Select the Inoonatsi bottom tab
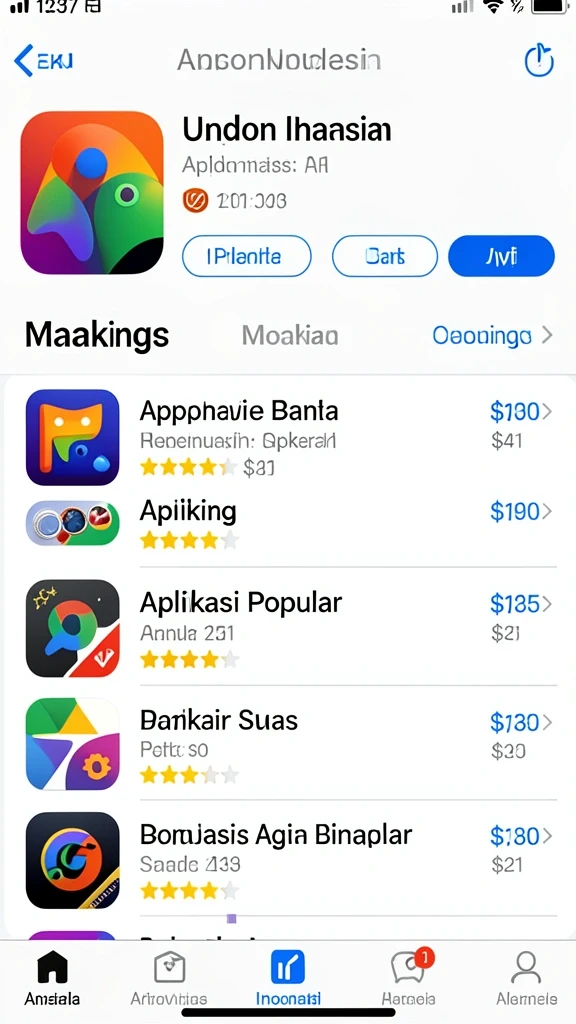The image size is (576, 1024). pos(288,978)
